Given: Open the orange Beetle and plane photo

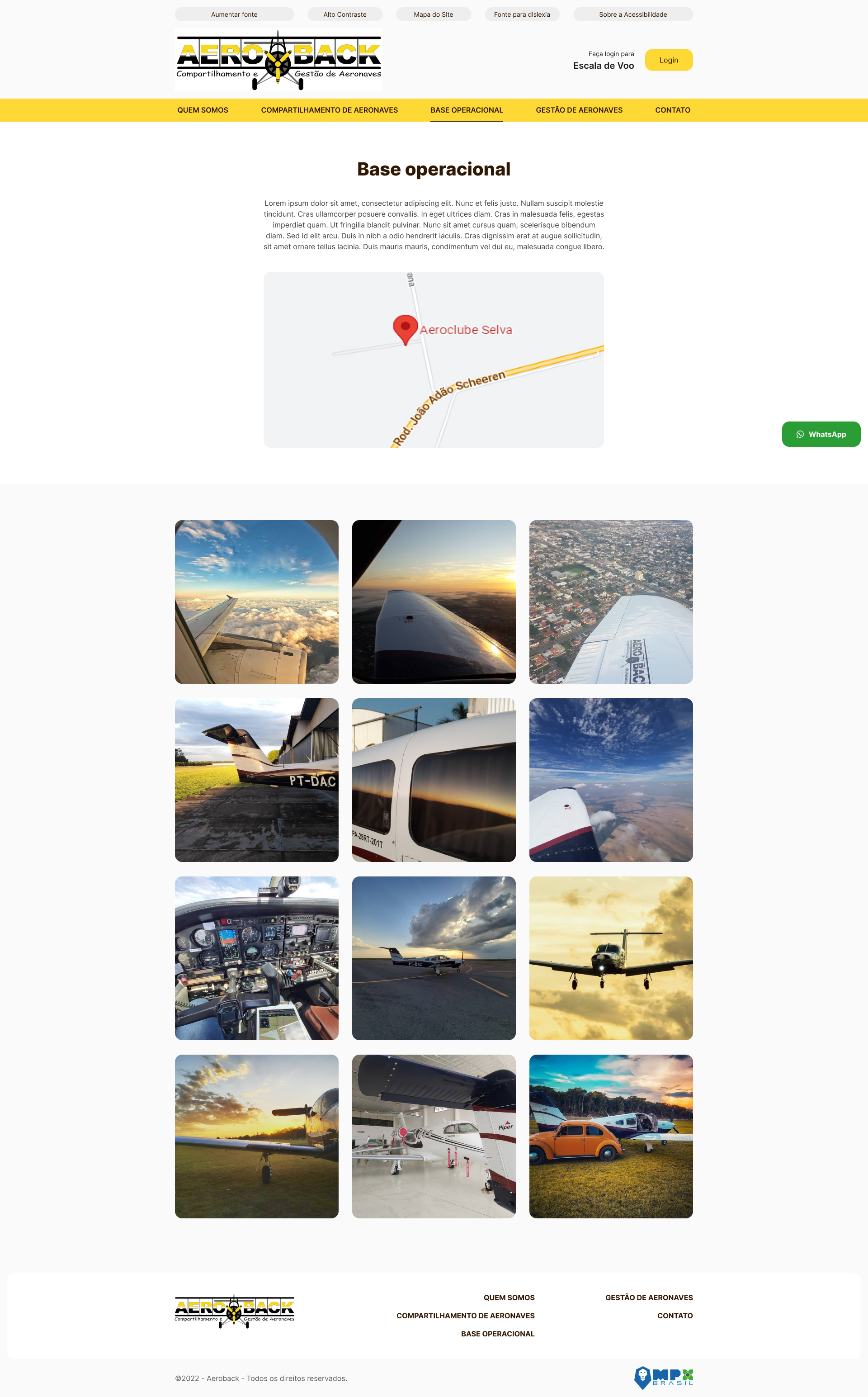Looking at the screenshot, I should coord(611,1136).
